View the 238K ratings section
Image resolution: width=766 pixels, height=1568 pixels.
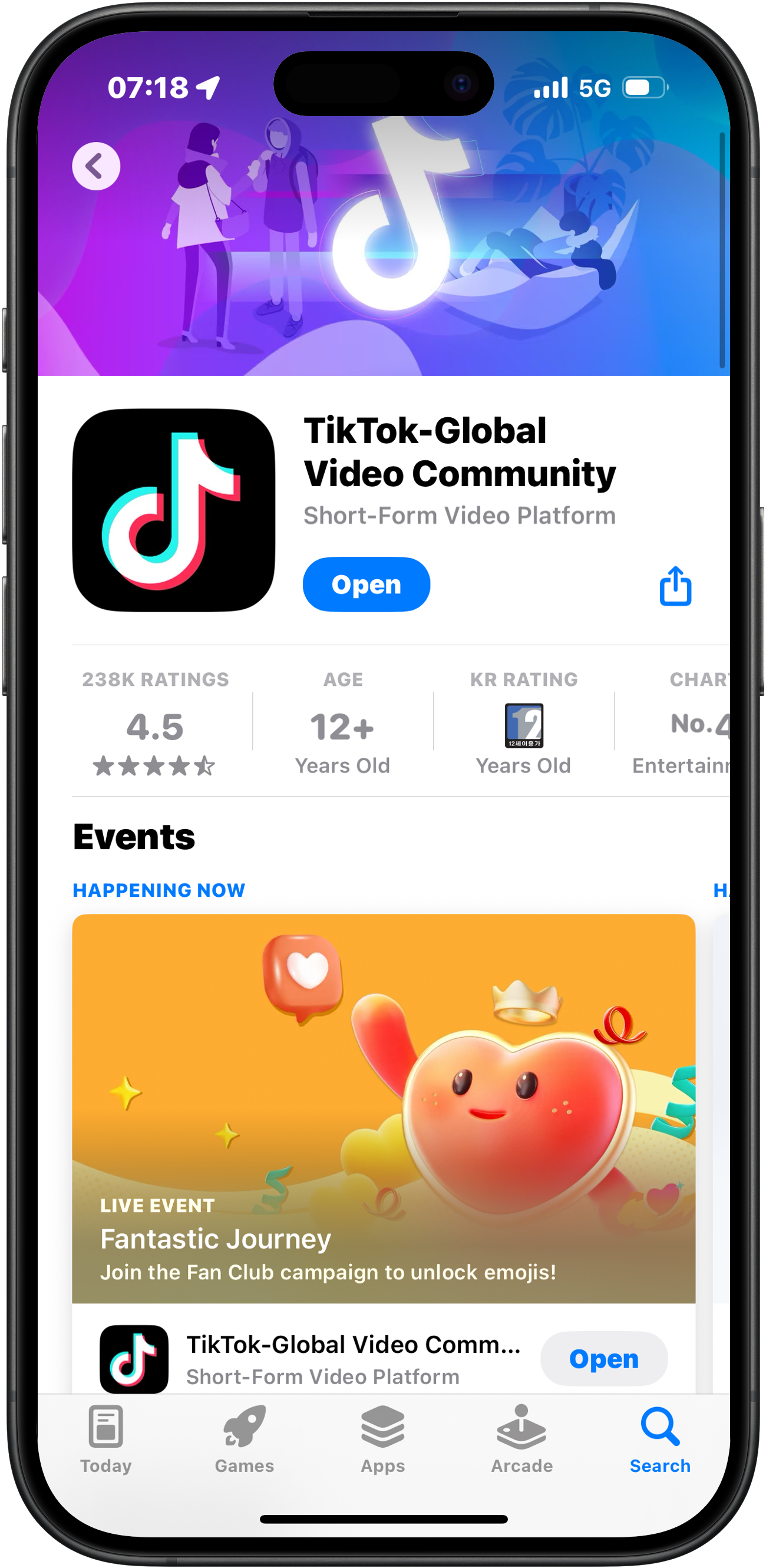[156, 722]
